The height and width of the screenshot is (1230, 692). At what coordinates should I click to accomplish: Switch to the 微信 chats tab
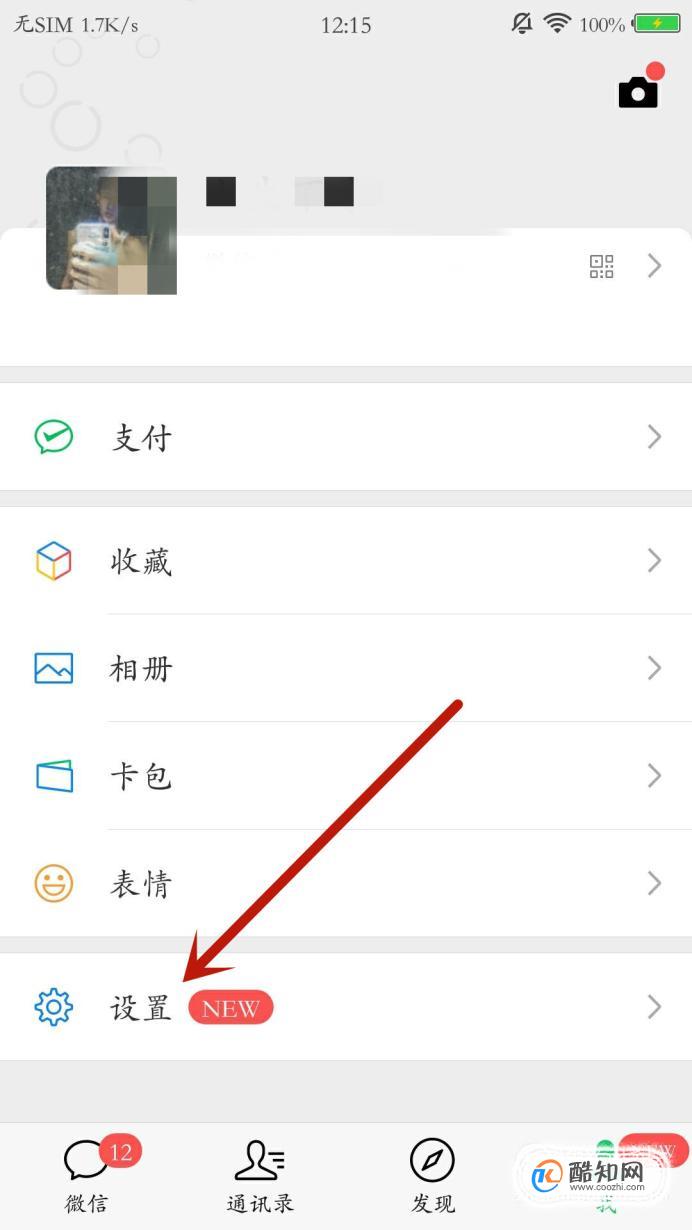pyautogui.click(x=87, y=1176)
